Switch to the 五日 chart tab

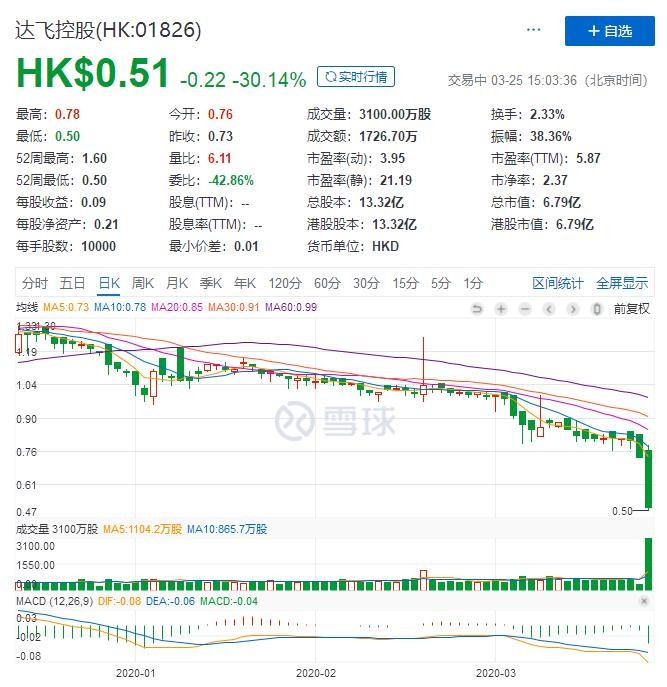[72, 283]
